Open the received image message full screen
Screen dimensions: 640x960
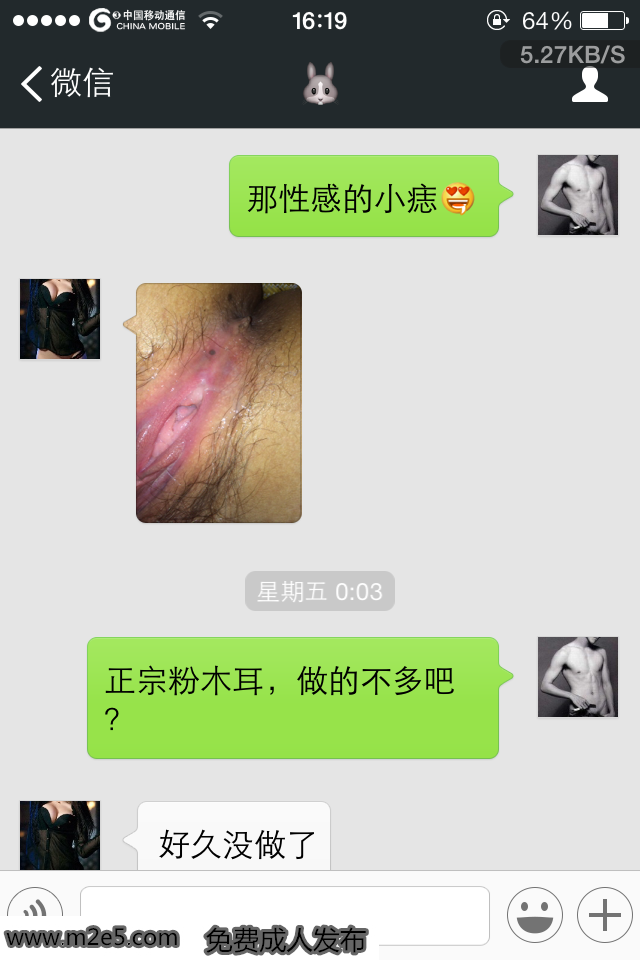coord(219,403)
